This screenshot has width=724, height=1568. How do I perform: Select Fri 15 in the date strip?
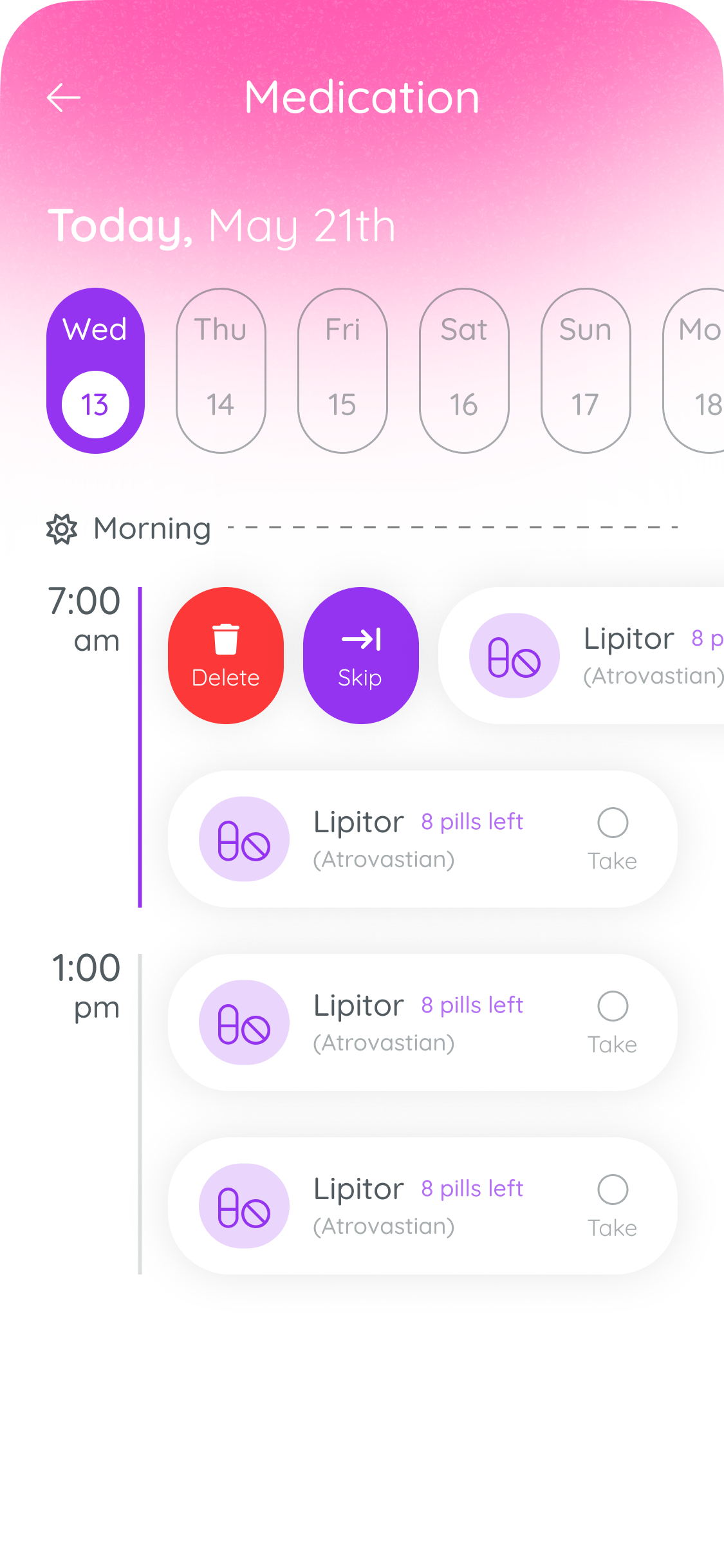click(342, 371)
